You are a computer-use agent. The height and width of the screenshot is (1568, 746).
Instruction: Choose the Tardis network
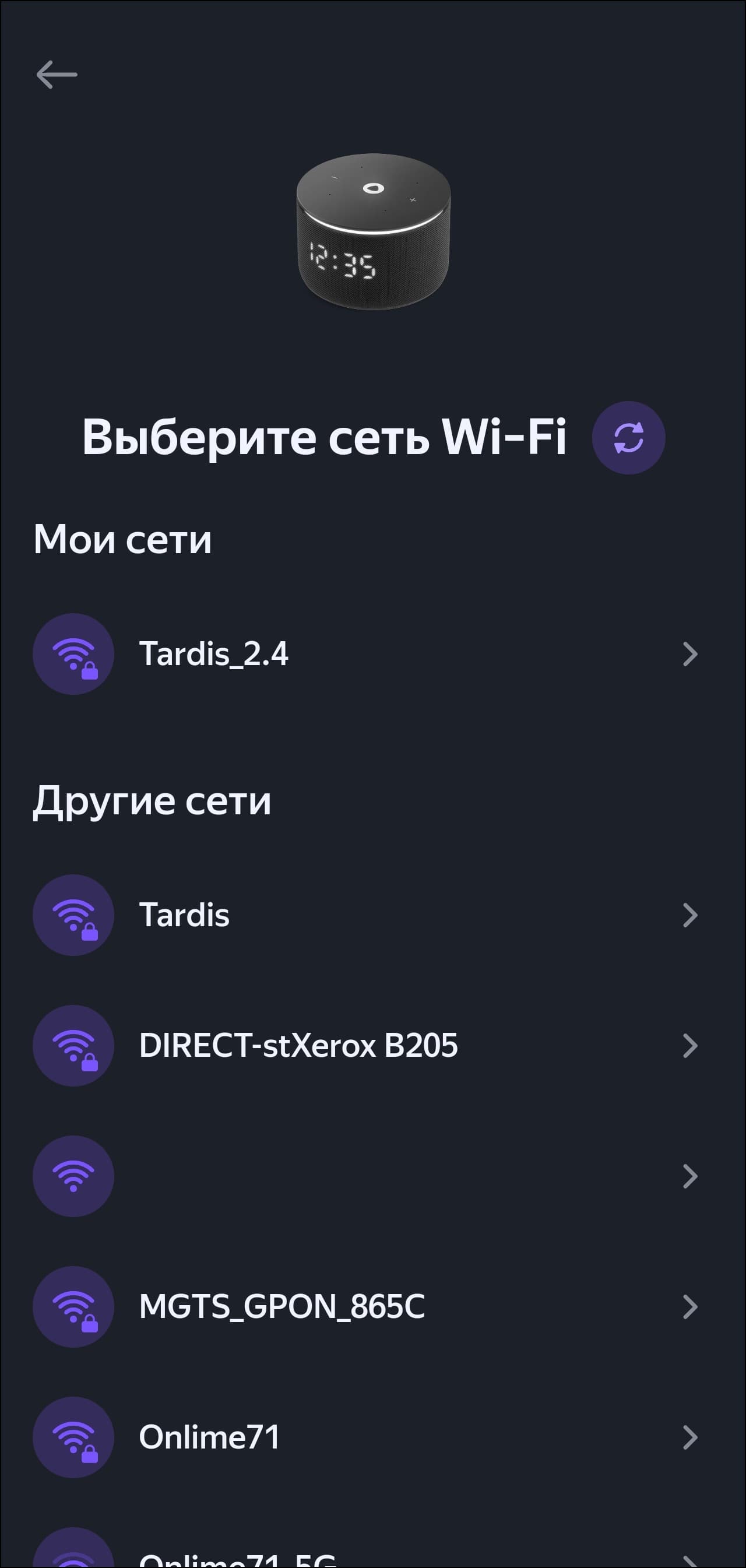click(x=365, y=915)
